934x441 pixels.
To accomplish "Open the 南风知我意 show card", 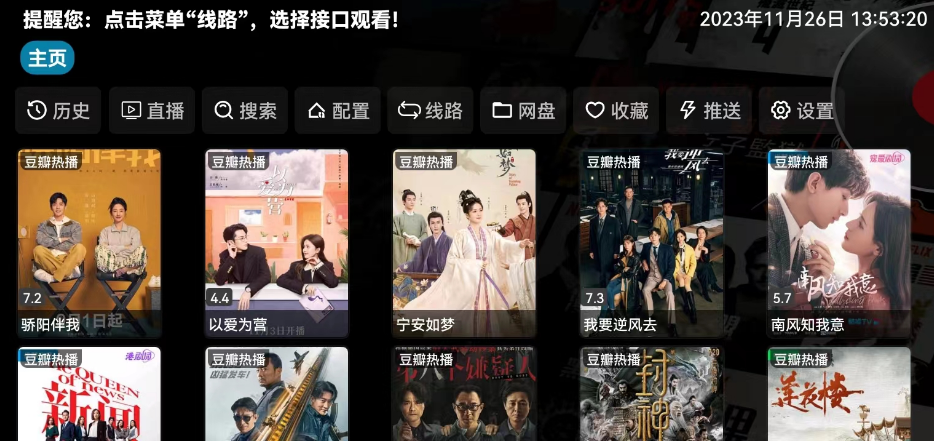I will pyautogui.click(x=839, y=243).
